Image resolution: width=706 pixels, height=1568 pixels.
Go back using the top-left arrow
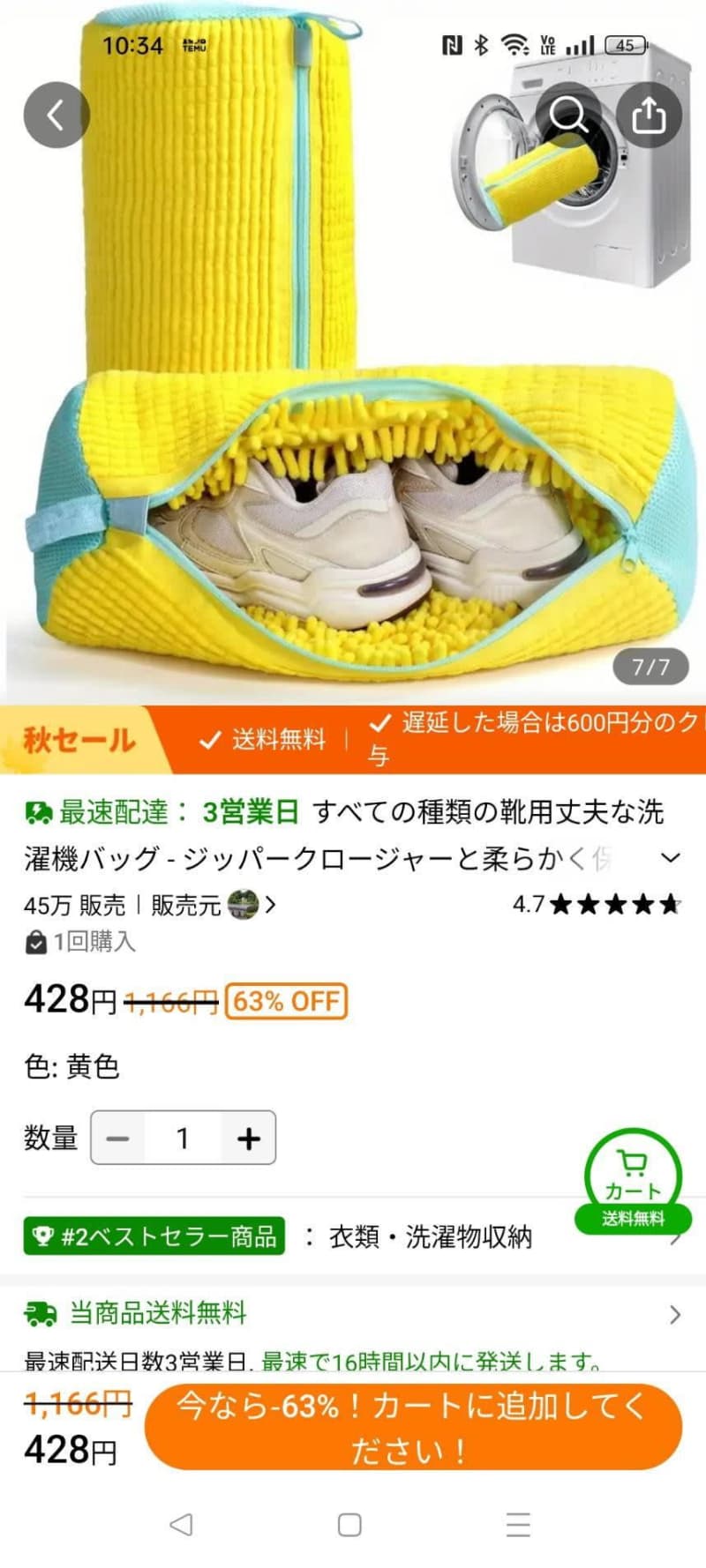(56, 115)
